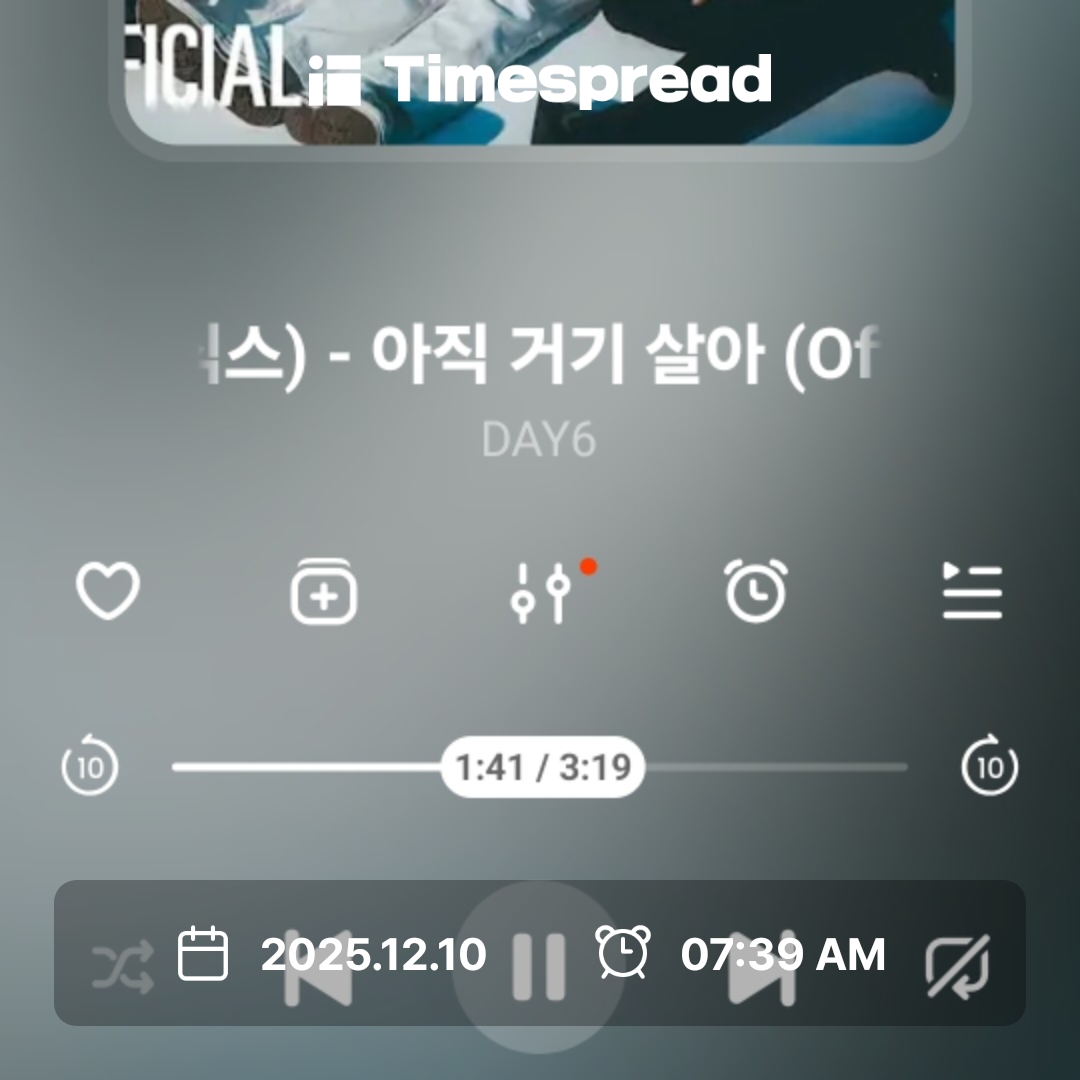Tap the seek bar showing 1:41 / 3:19
The image size is (1080, 1080).
click(542, 768)
